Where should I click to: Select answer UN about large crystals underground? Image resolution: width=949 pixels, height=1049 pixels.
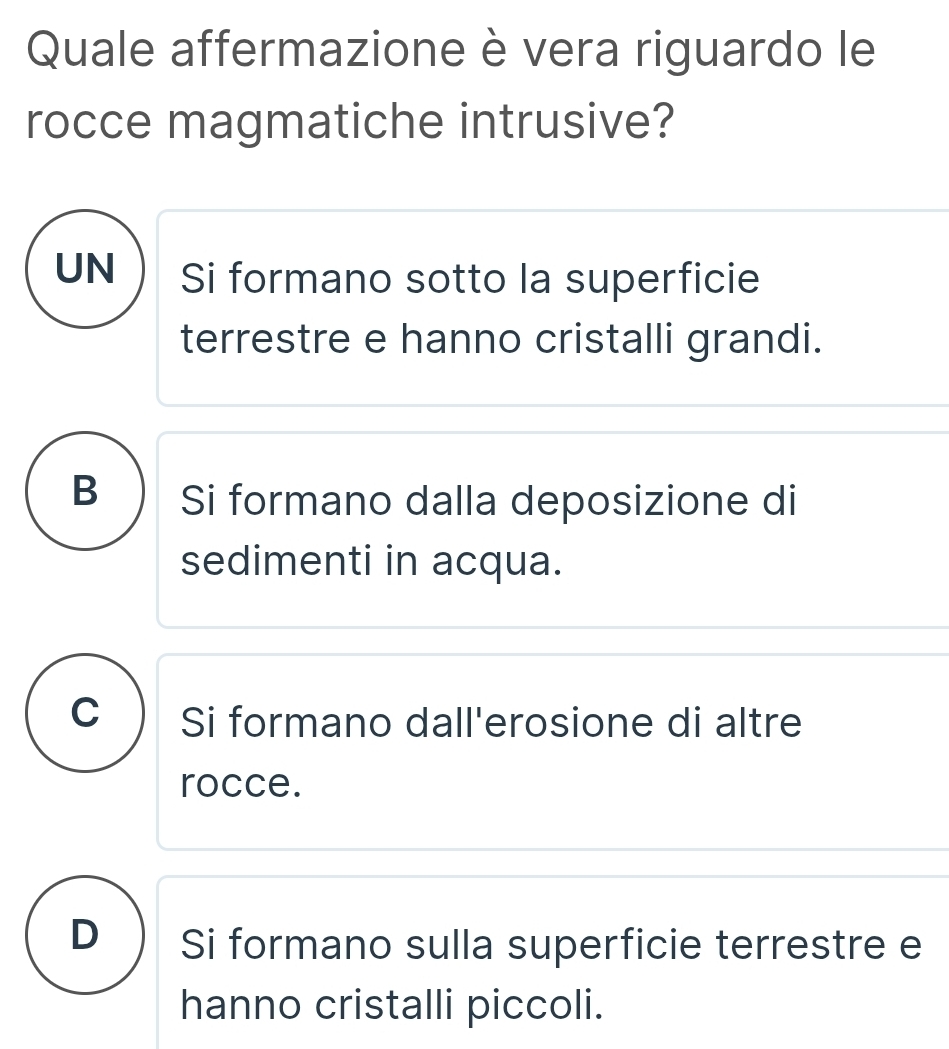tap(85, 269)
